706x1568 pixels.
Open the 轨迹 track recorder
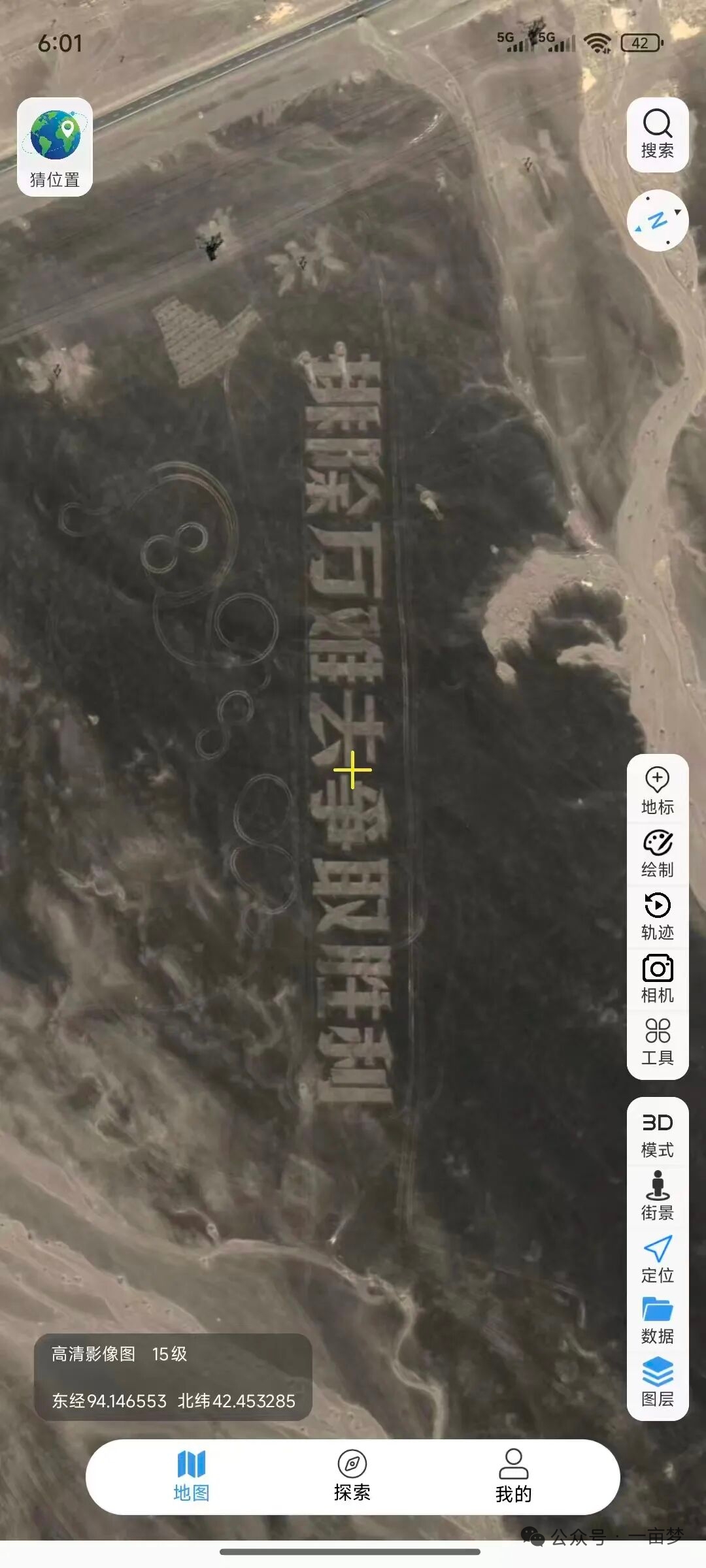point(657,917)
